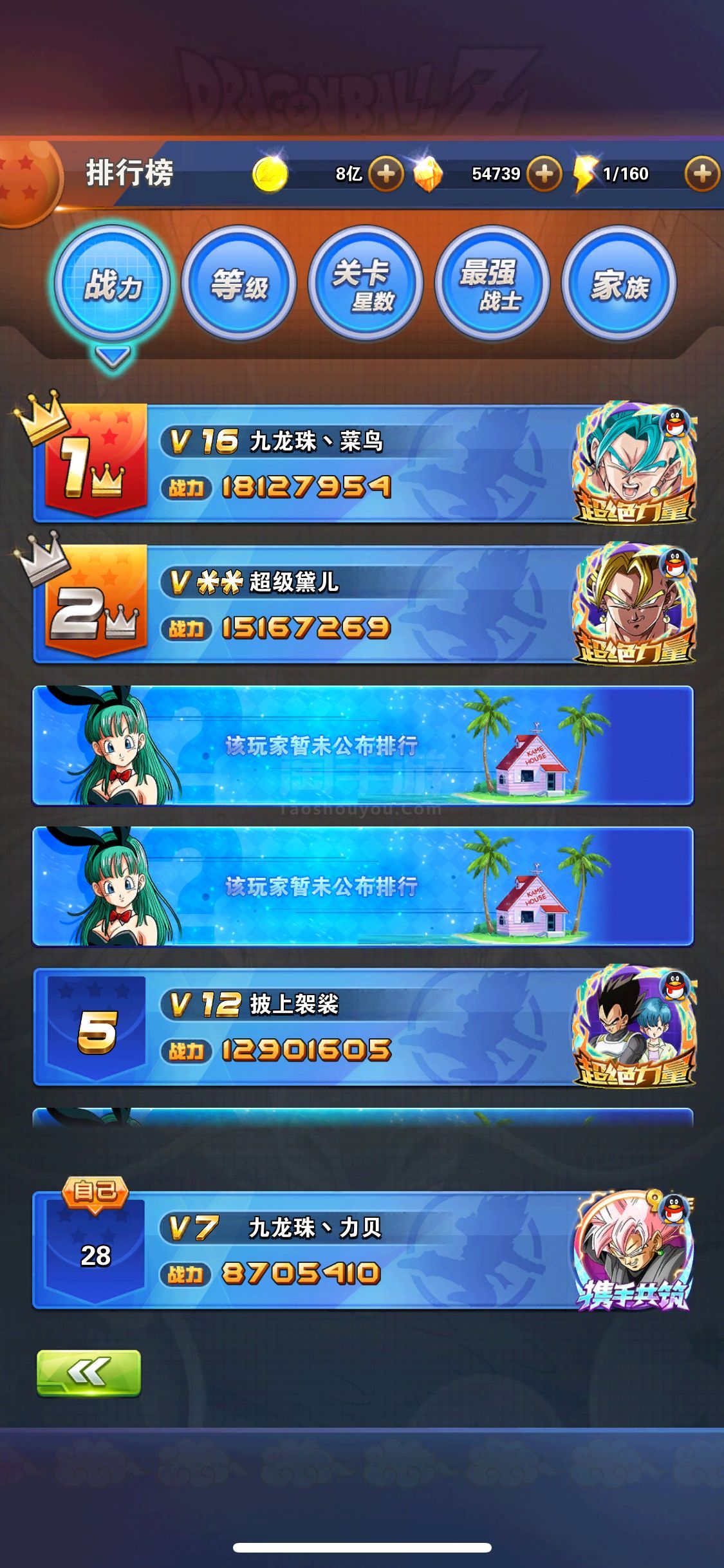
Task: Add more gold coins with plus button
Action: [x=386, y=174]
